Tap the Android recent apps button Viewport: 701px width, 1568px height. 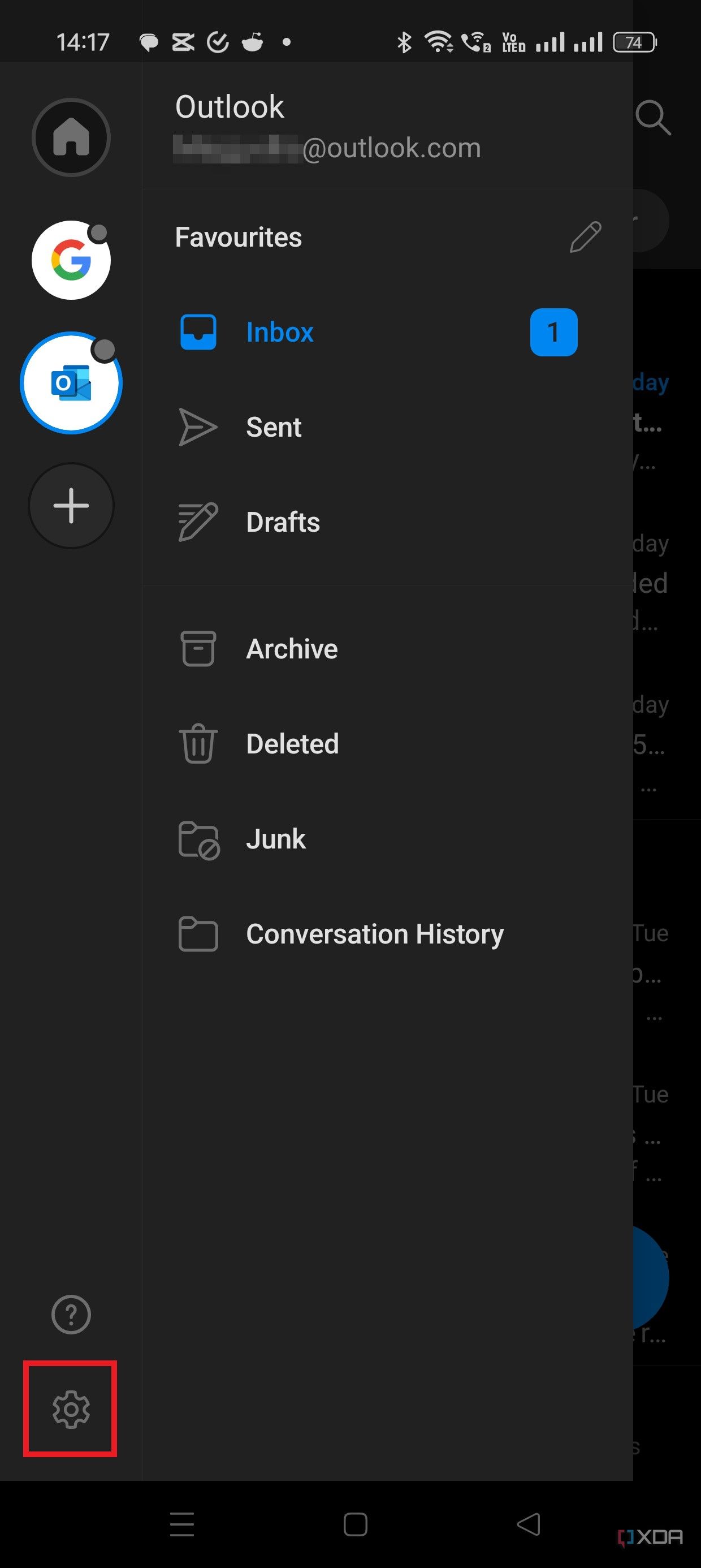click(182, 1525)
